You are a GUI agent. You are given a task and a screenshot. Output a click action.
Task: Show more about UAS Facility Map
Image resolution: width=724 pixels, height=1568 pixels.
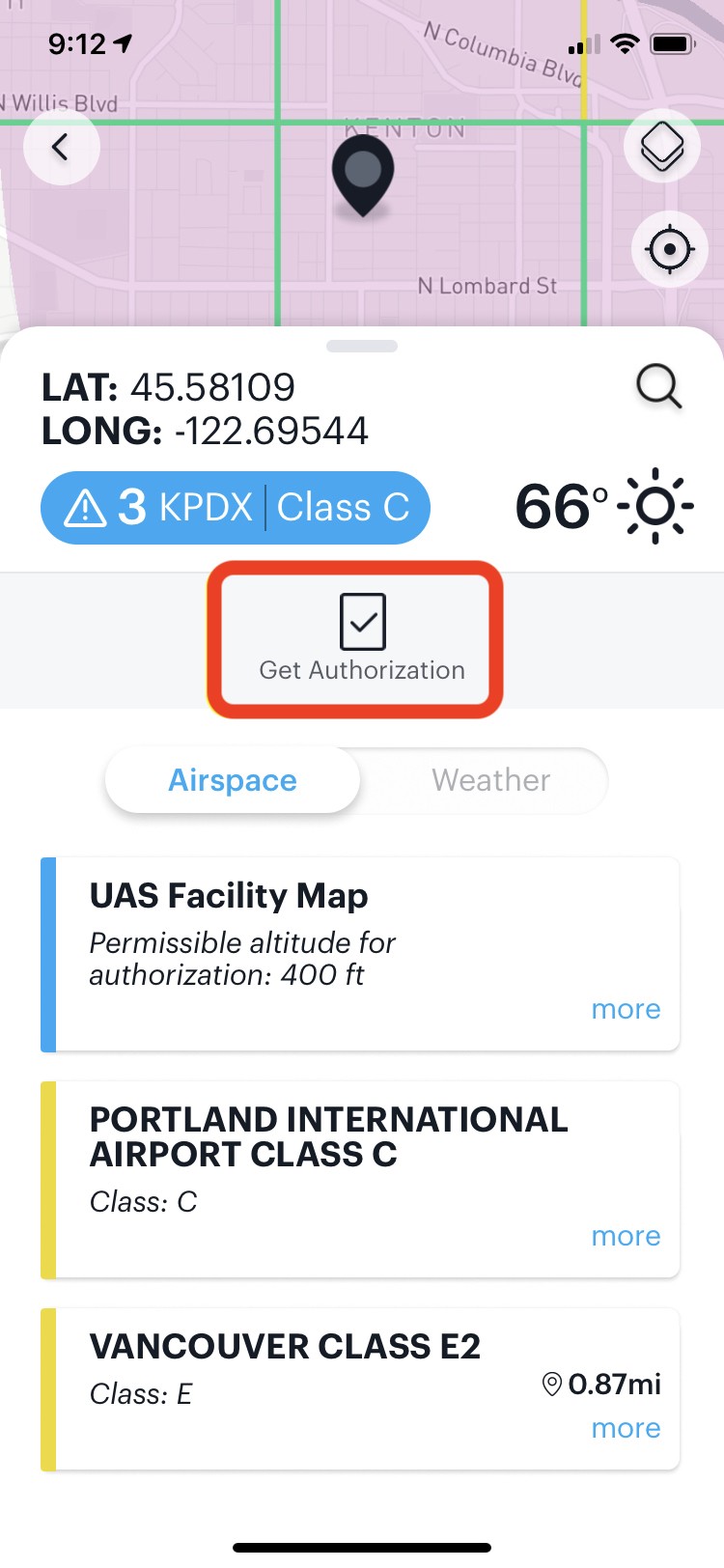626,1009
